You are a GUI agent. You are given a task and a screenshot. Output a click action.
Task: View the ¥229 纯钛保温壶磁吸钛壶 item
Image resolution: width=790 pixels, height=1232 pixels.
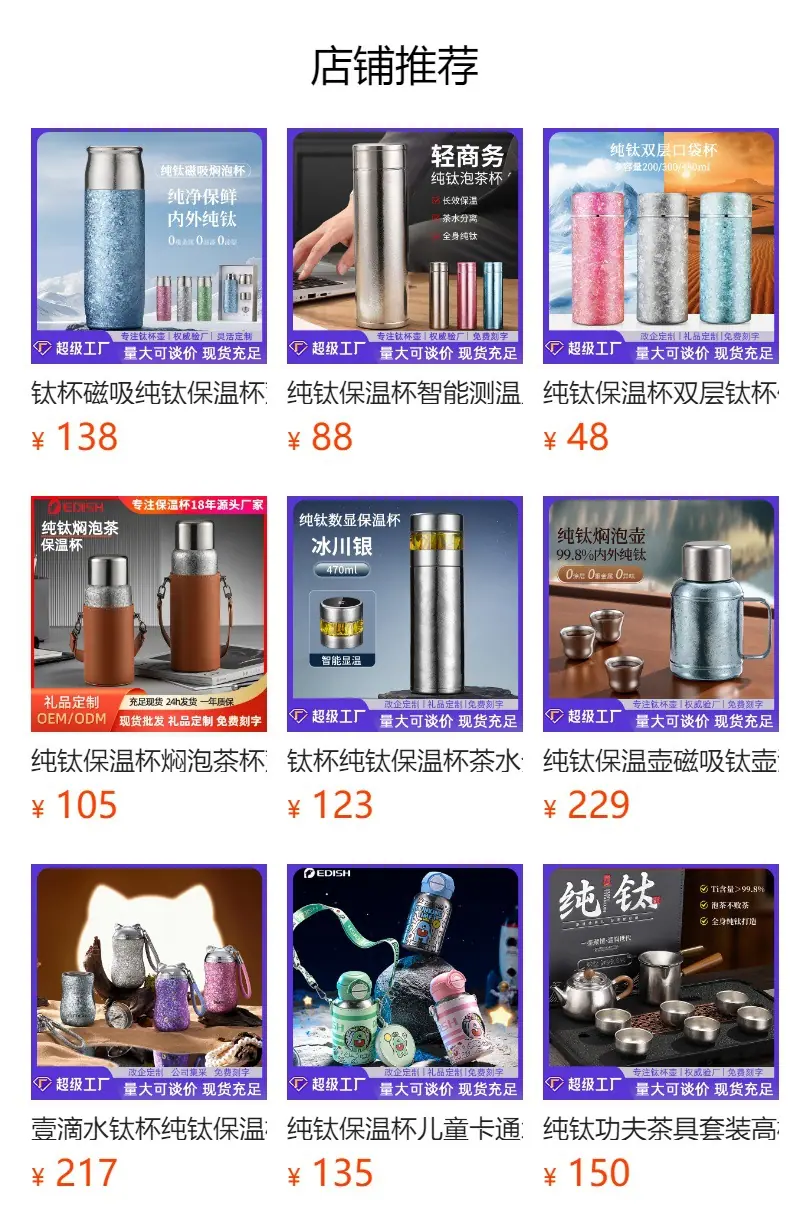point(661,660)
